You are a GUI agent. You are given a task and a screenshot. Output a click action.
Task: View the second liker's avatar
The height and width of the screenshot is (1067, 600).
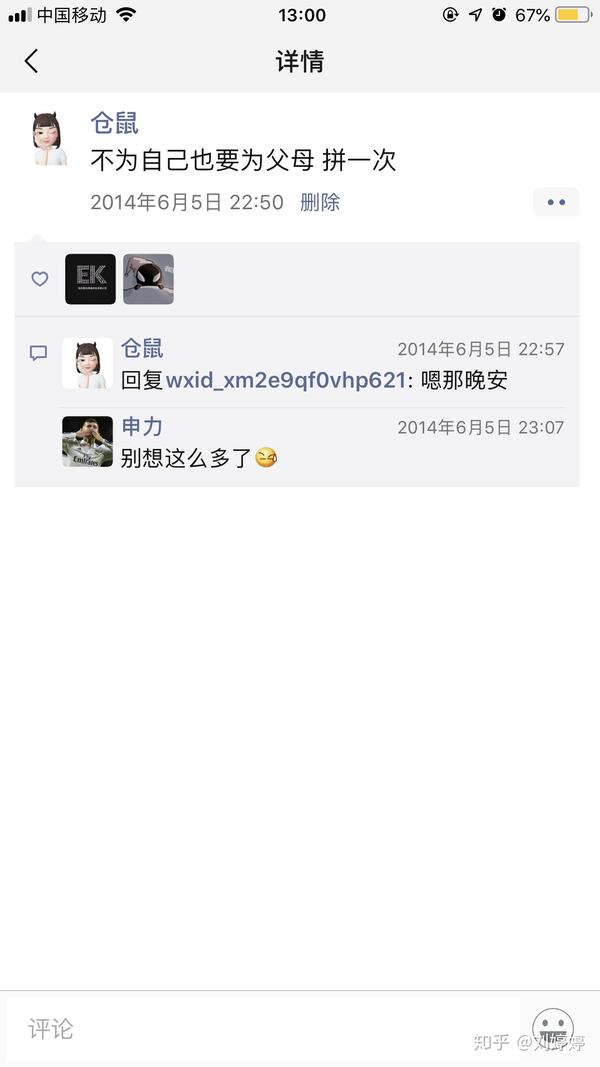148,279
